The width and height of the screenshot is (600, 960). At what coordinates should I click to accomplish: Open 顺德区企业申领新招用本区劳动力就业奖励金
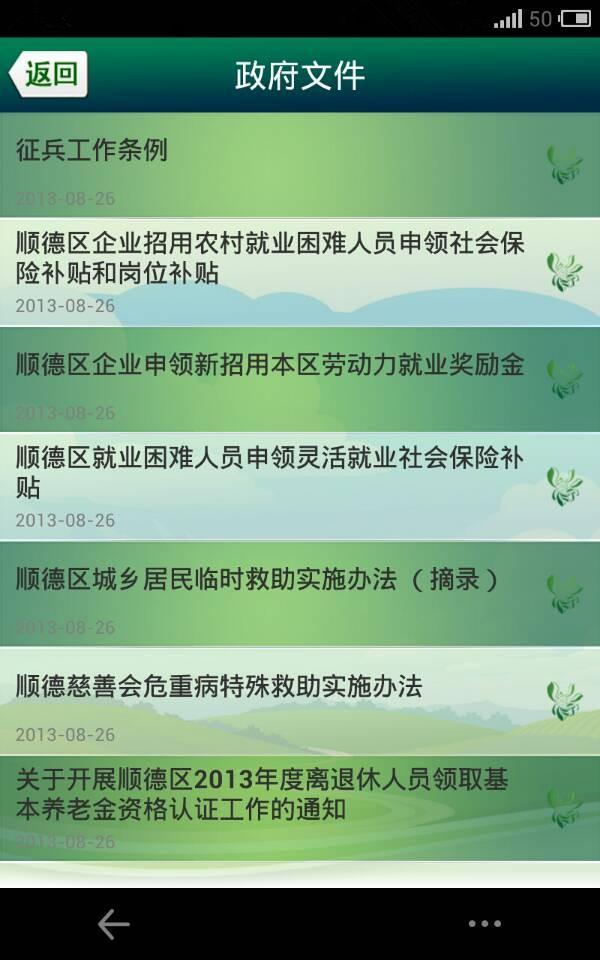[x=280, y=379]
